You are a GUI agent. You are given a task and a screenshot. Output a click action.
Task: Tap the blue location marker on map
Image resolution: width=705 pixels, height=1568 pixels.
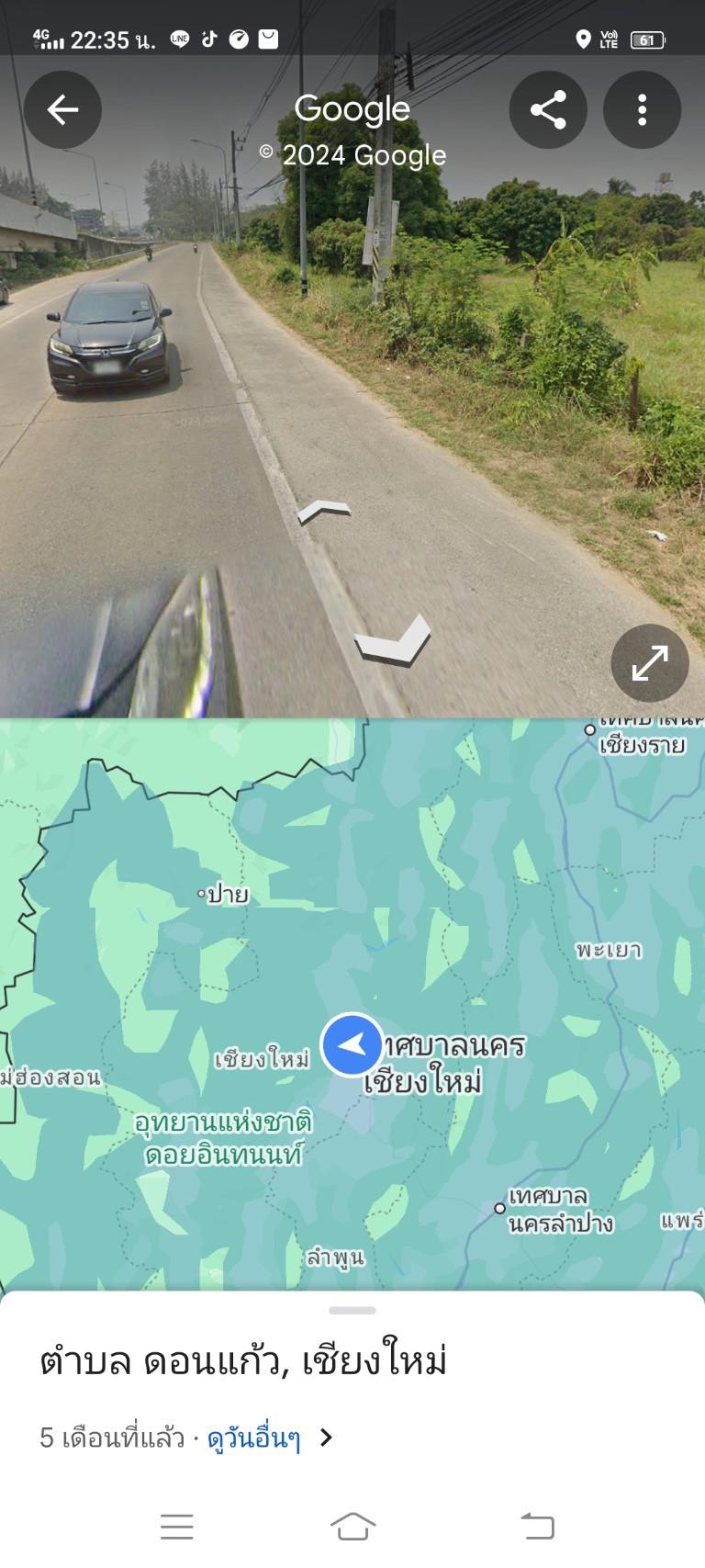coord(352,1044)
